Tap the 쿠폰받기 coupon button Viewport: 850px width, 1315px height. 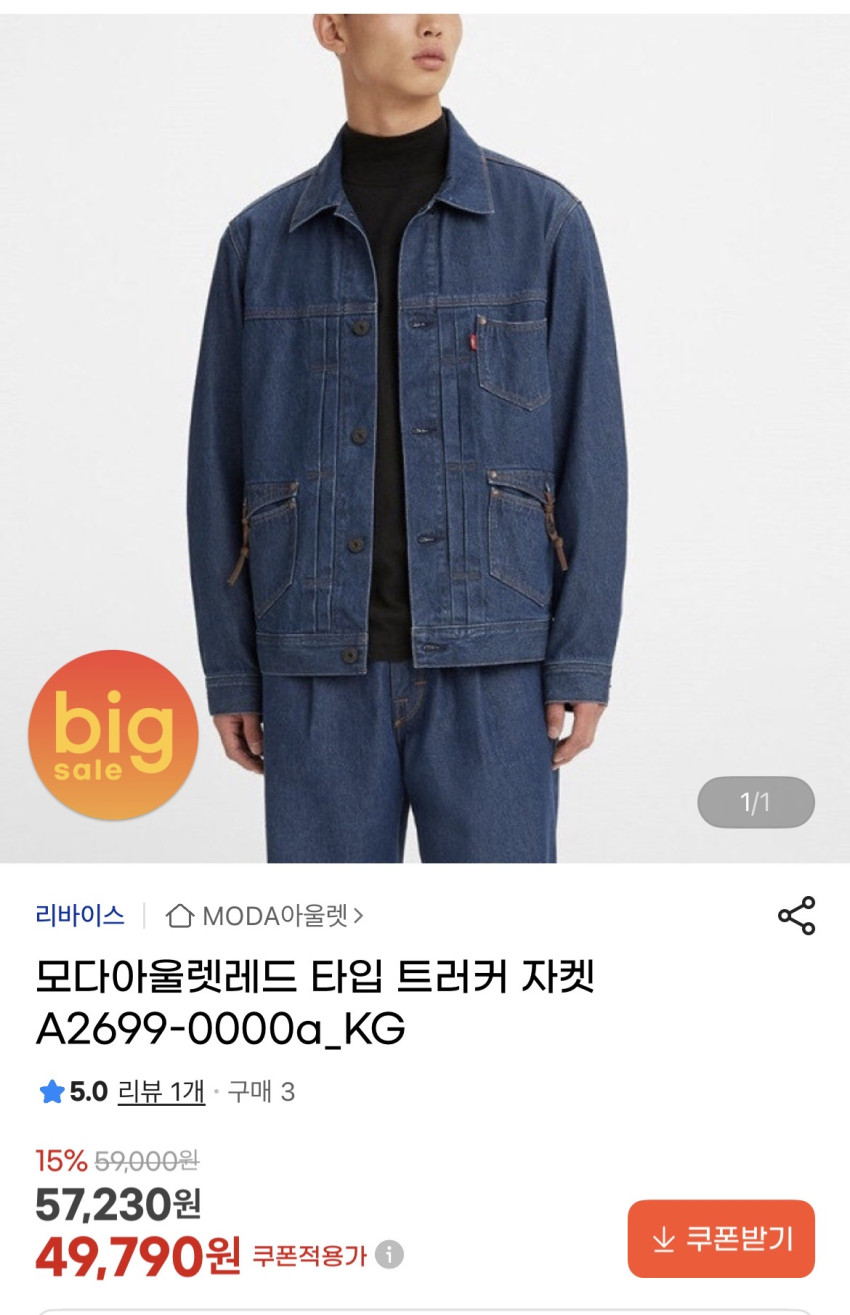(x=721, y=1239)
